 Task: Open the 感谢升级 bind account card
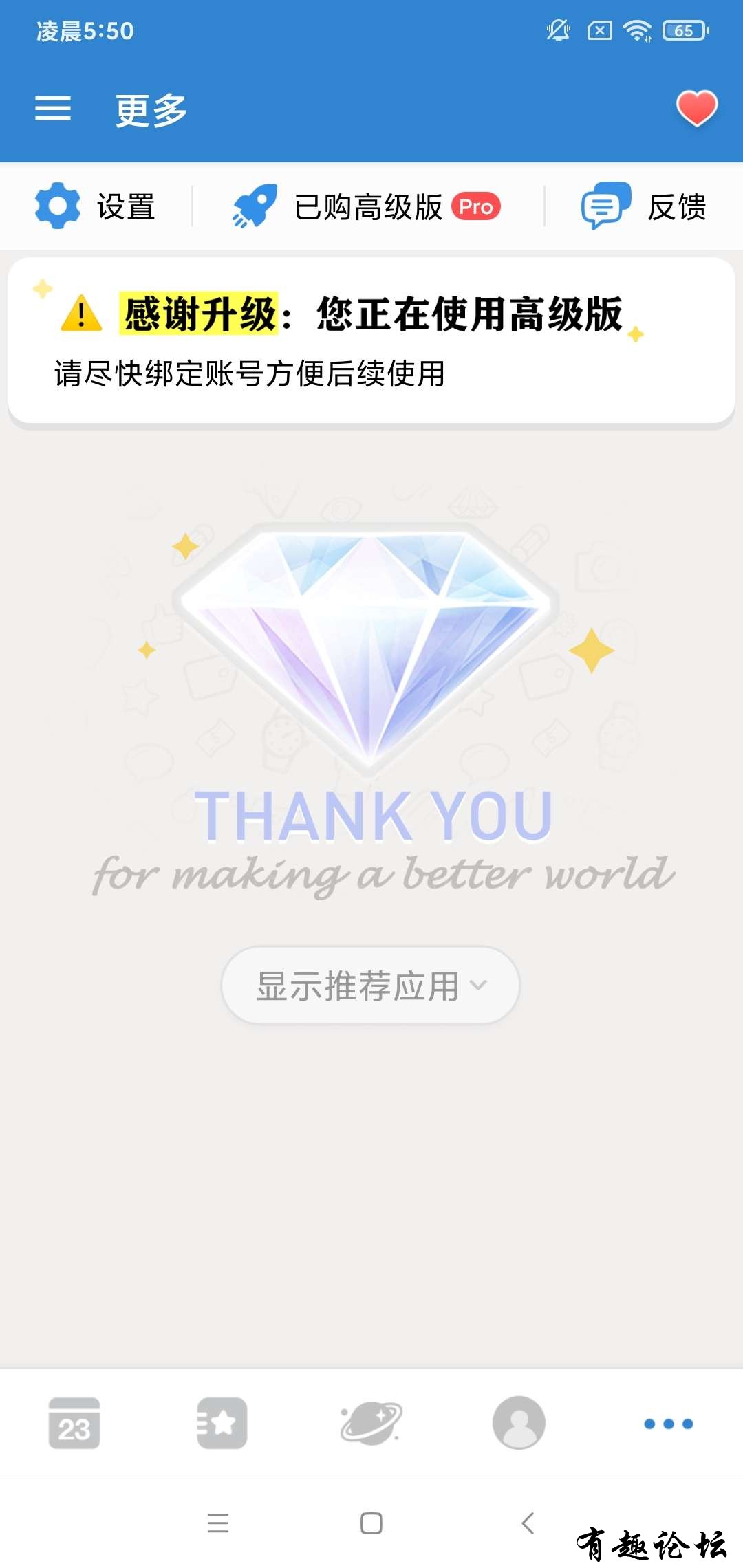pos(371,341)
